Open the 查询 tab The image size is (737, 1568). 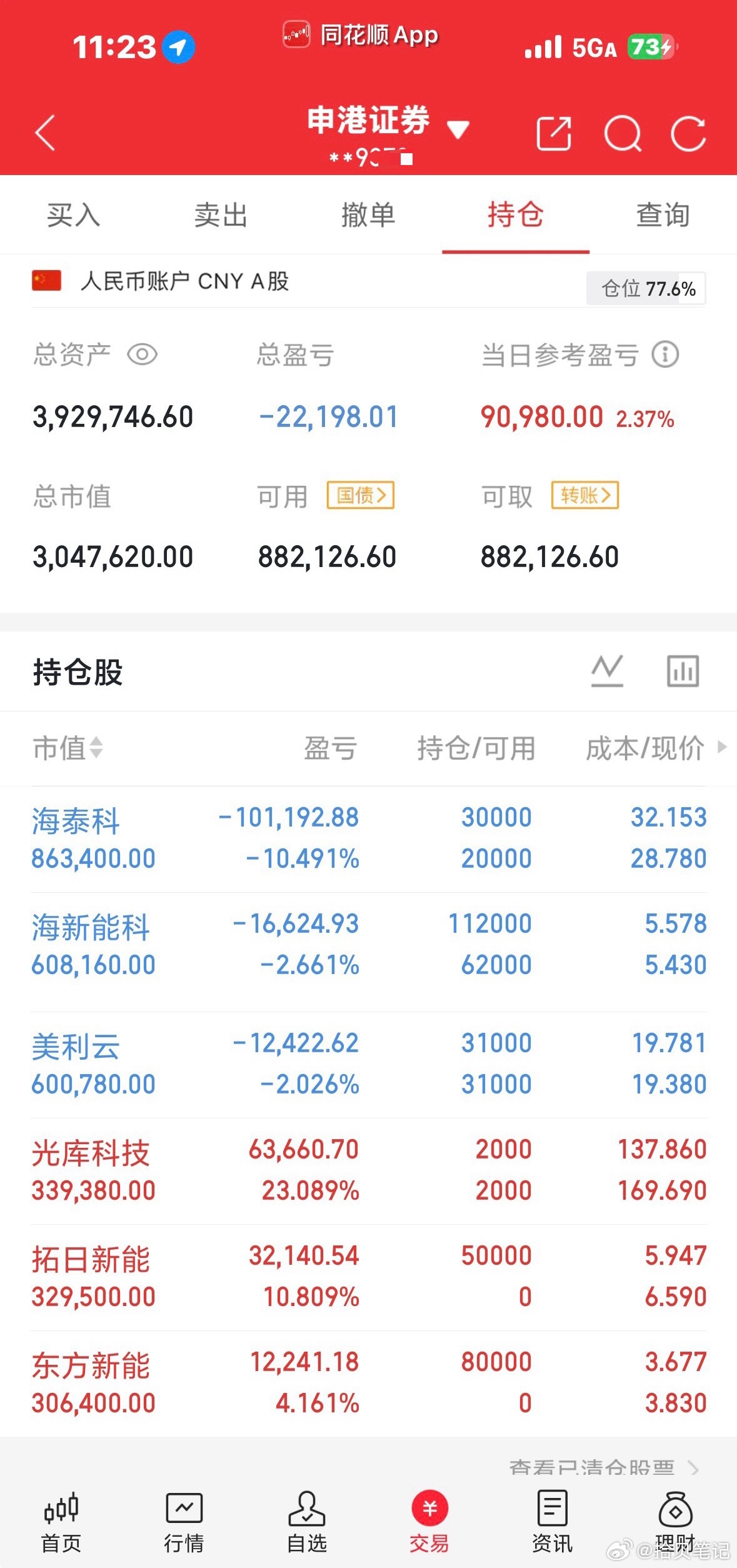tap(663, 215)
